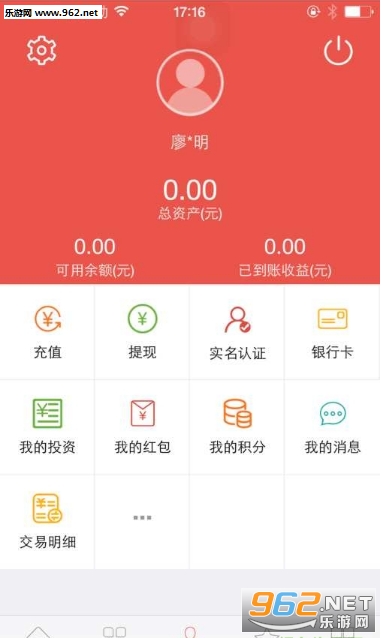Image resolution: width=381 pixels, height=638 pixels.
Task: Open the profile avatar picture
Action: (x=190, y=83)
